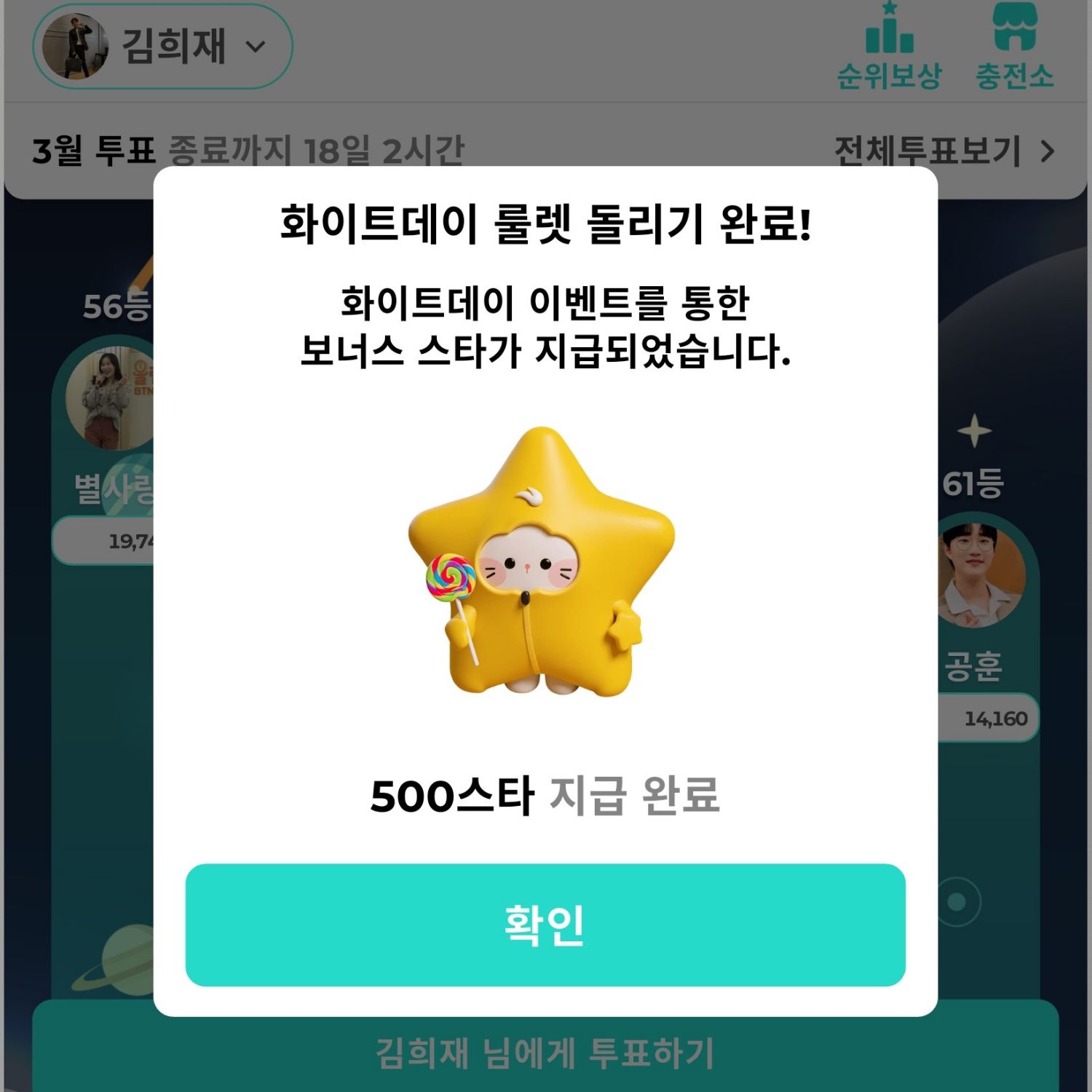
Task: Open the 충전소 charging station
Action: point(1014,48)
